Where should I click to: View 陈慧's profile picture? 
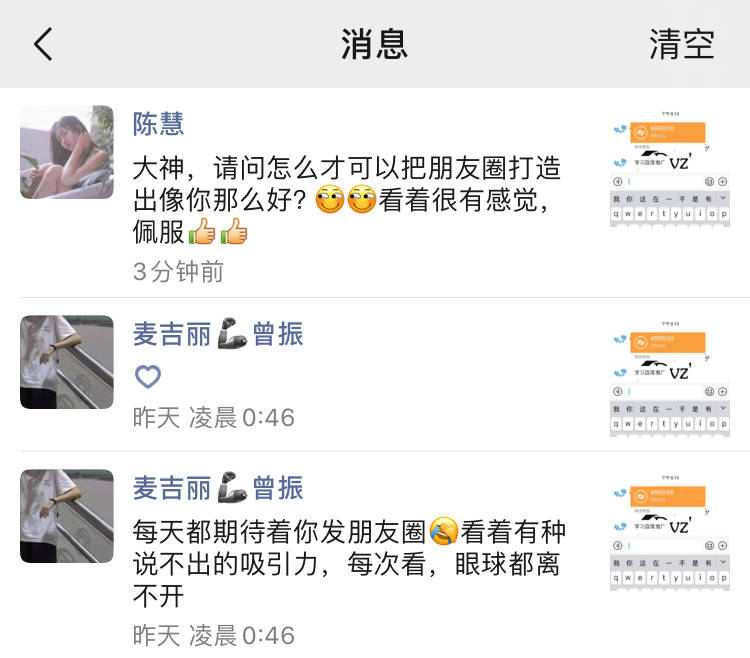tap(67, 151)
